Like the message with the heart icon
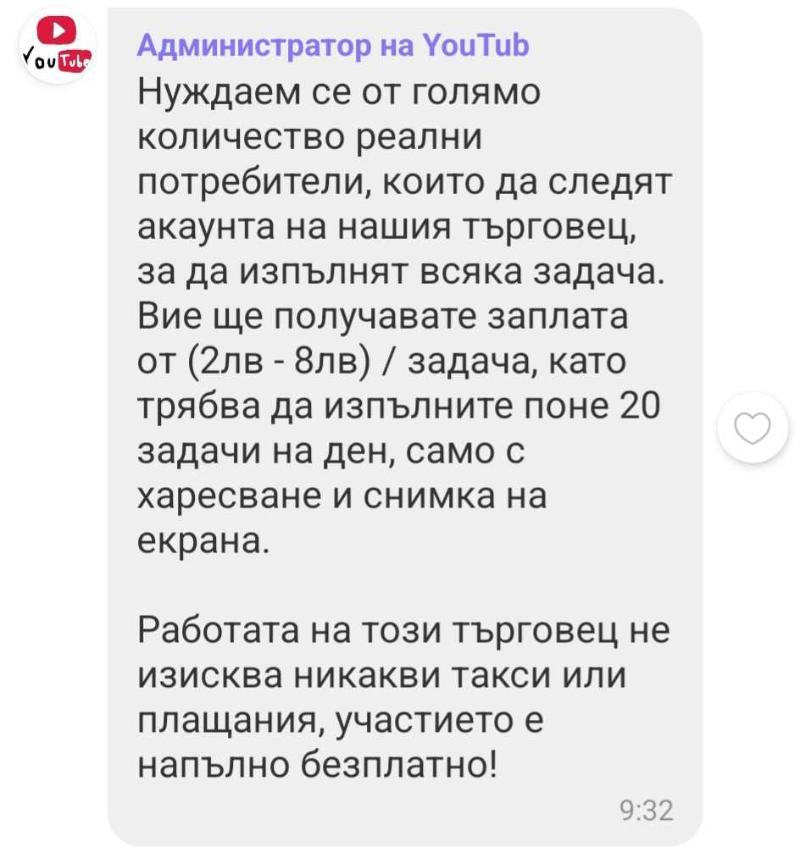This screenshot has height=853, width=800. (753, 429)
